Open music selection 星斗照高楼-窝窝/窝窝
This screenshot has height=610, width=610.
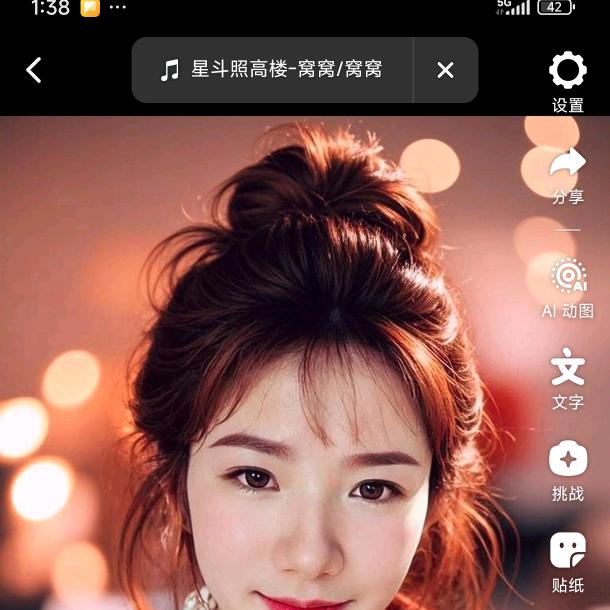pyautogui.click(x=272, y=70)
